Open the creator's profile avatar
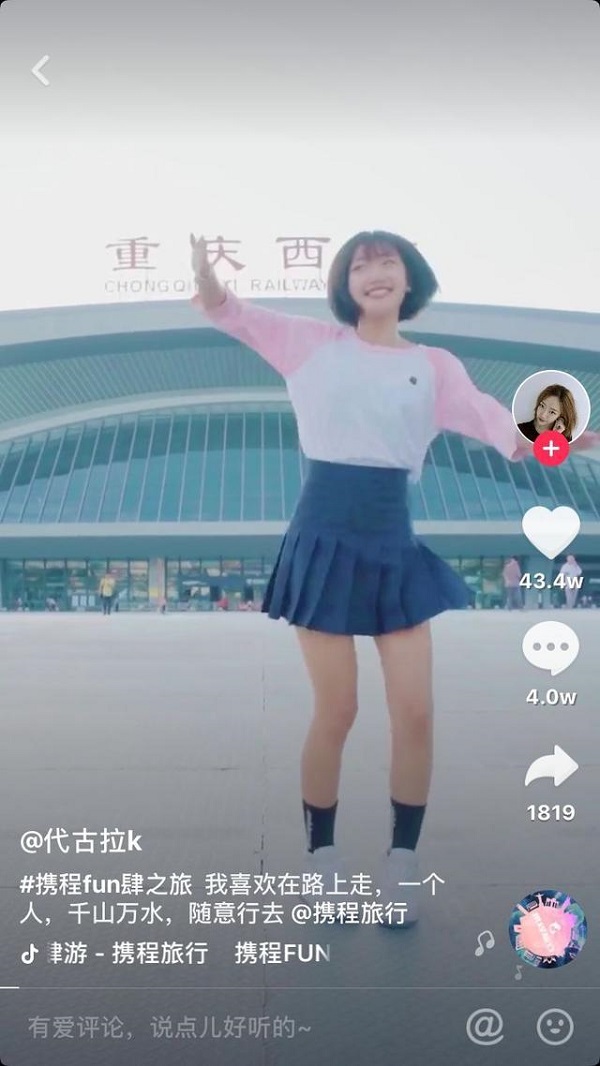 [x=550, y=407]
